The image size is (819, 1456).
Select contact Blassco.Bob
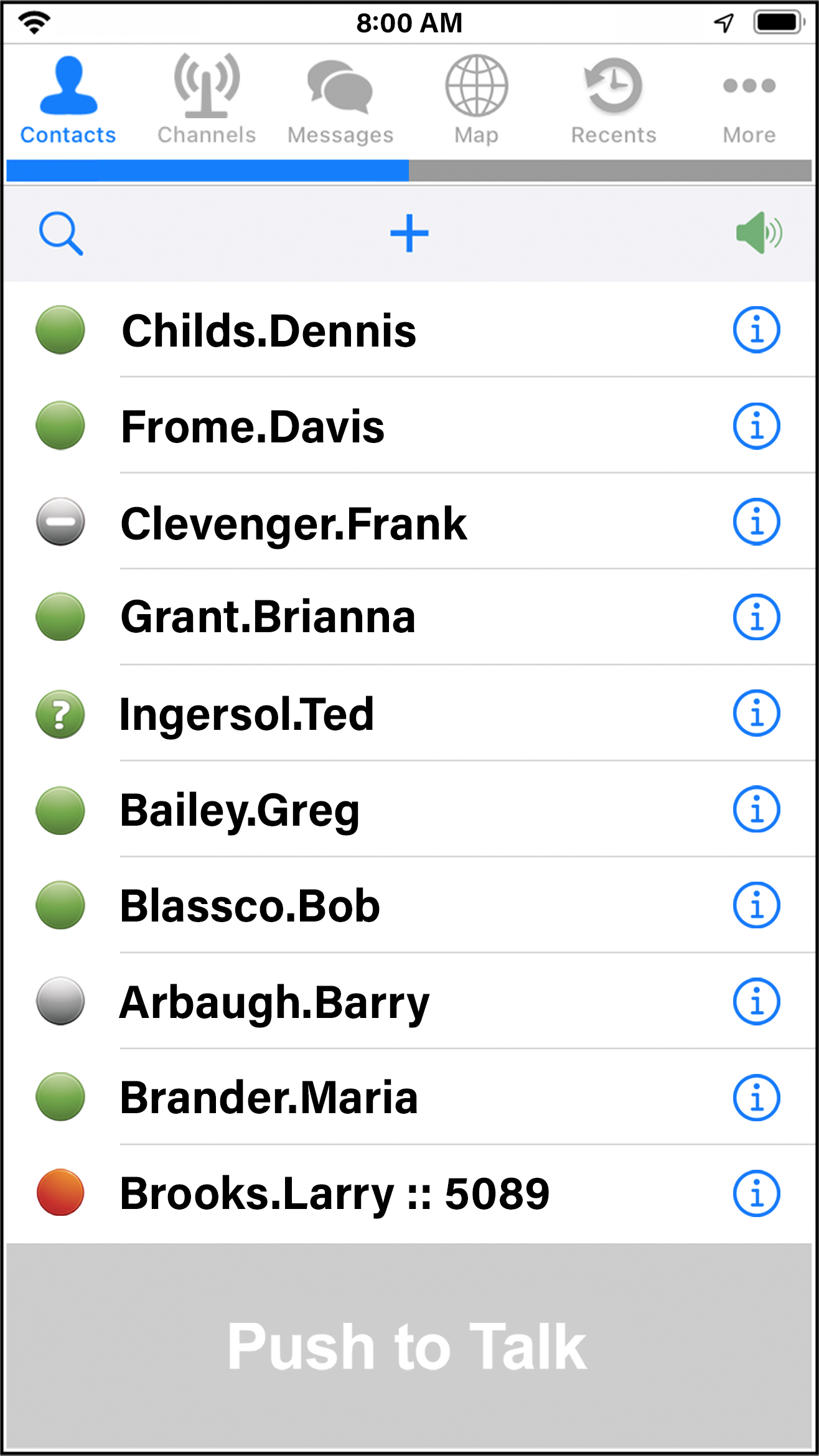point(250,906)
